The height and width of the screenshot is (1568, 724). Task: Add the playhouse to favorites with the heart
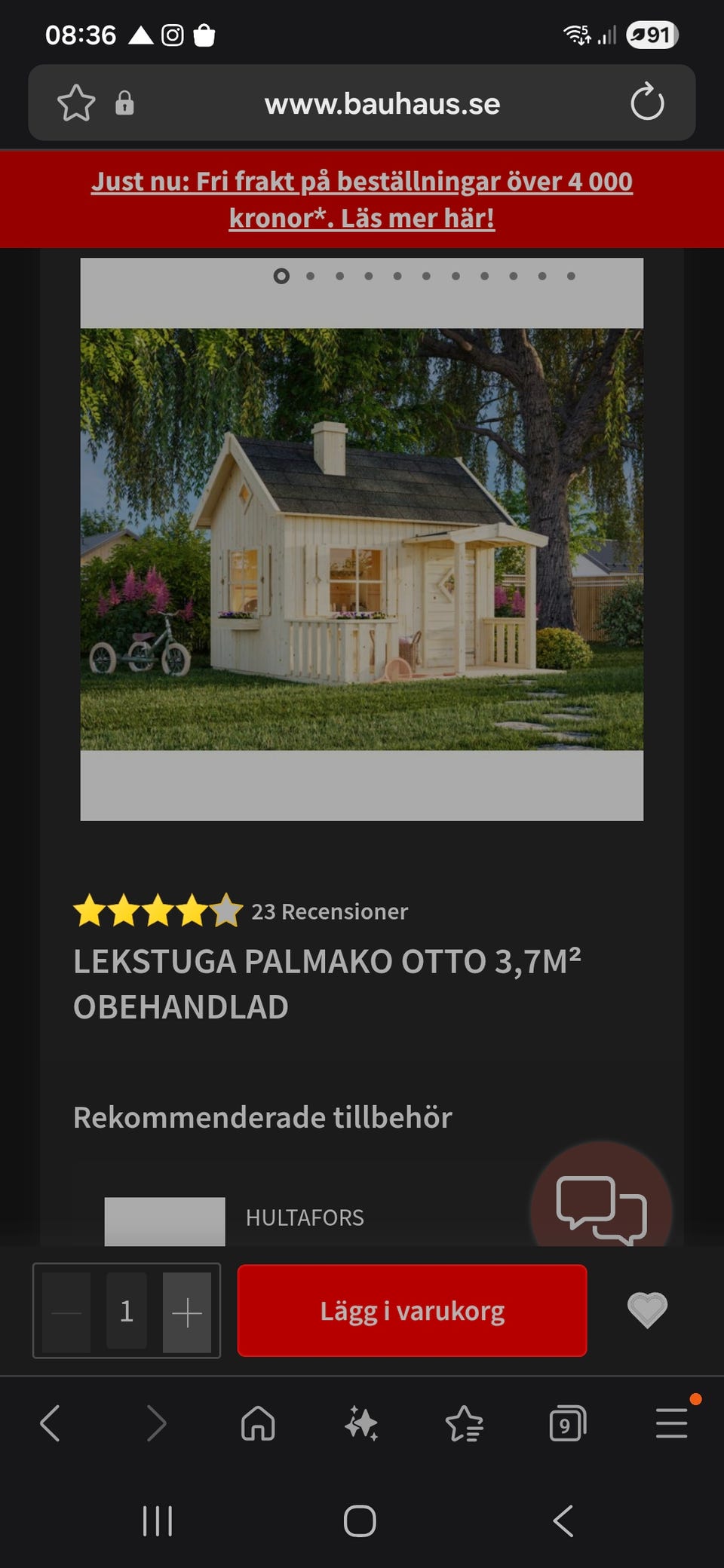tap(648, 1310)
